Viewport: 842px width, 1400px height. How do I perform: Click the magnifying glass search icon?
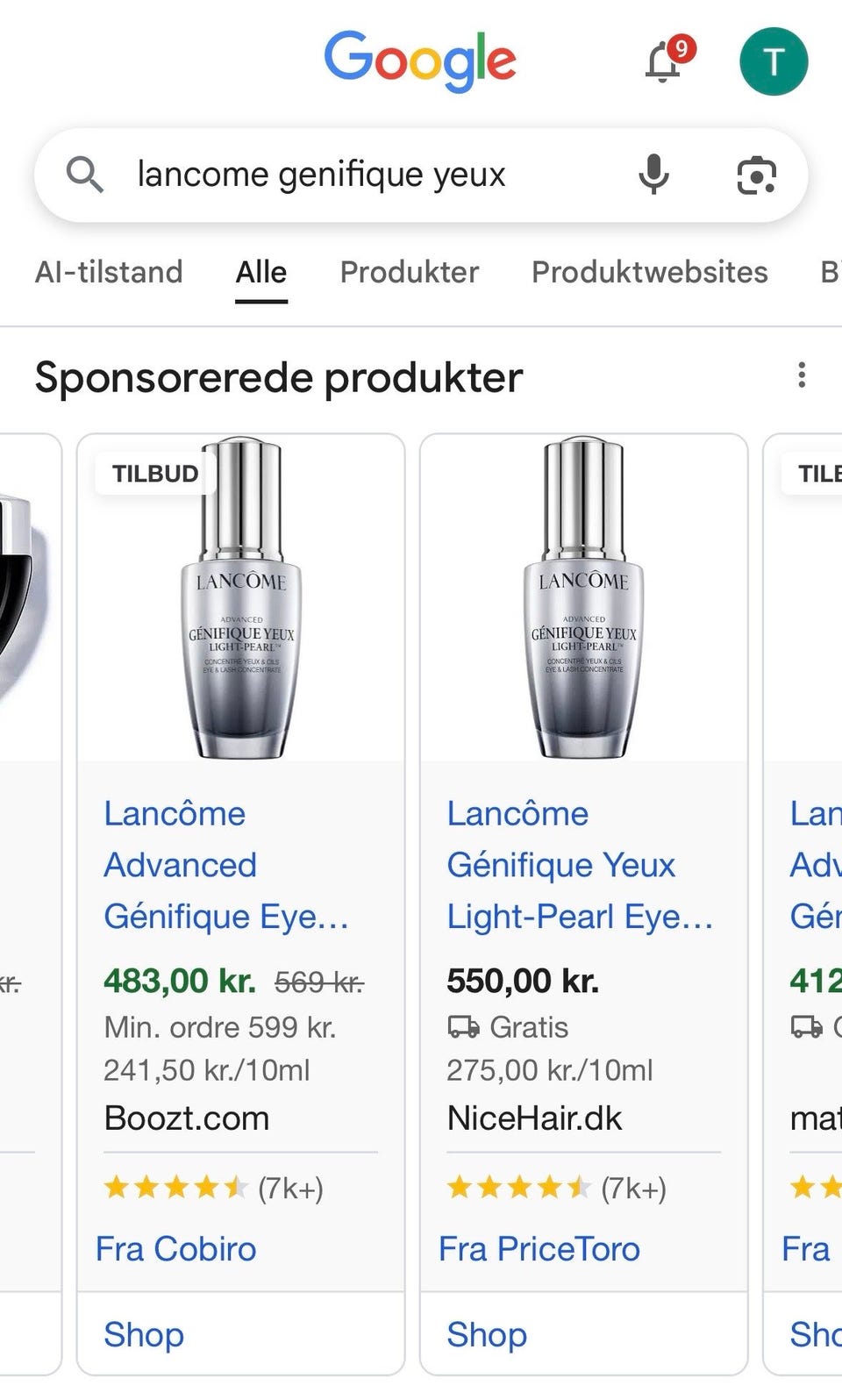coord(84,175)
